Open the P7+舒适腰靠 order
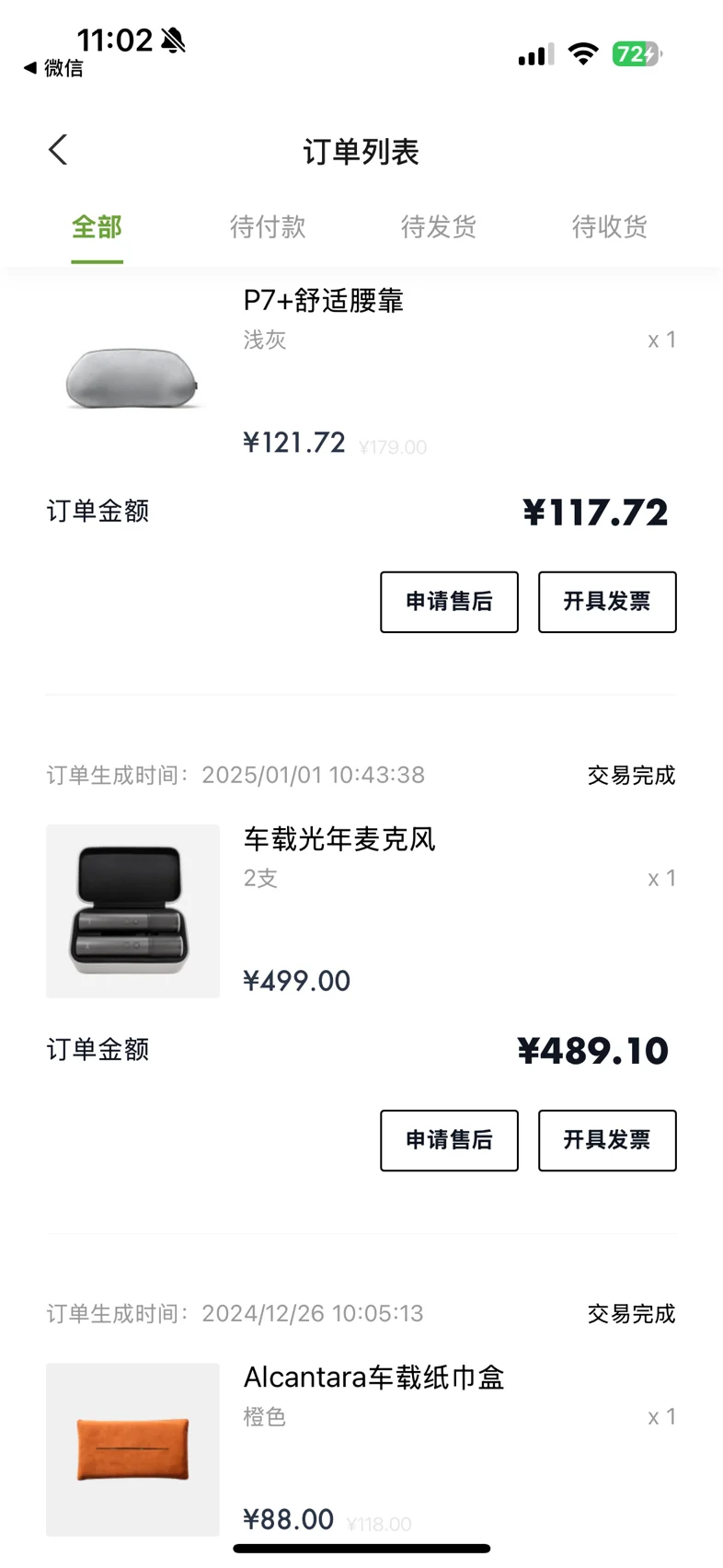This screenshot has width=723, height=1568. (x=323, y=301)
